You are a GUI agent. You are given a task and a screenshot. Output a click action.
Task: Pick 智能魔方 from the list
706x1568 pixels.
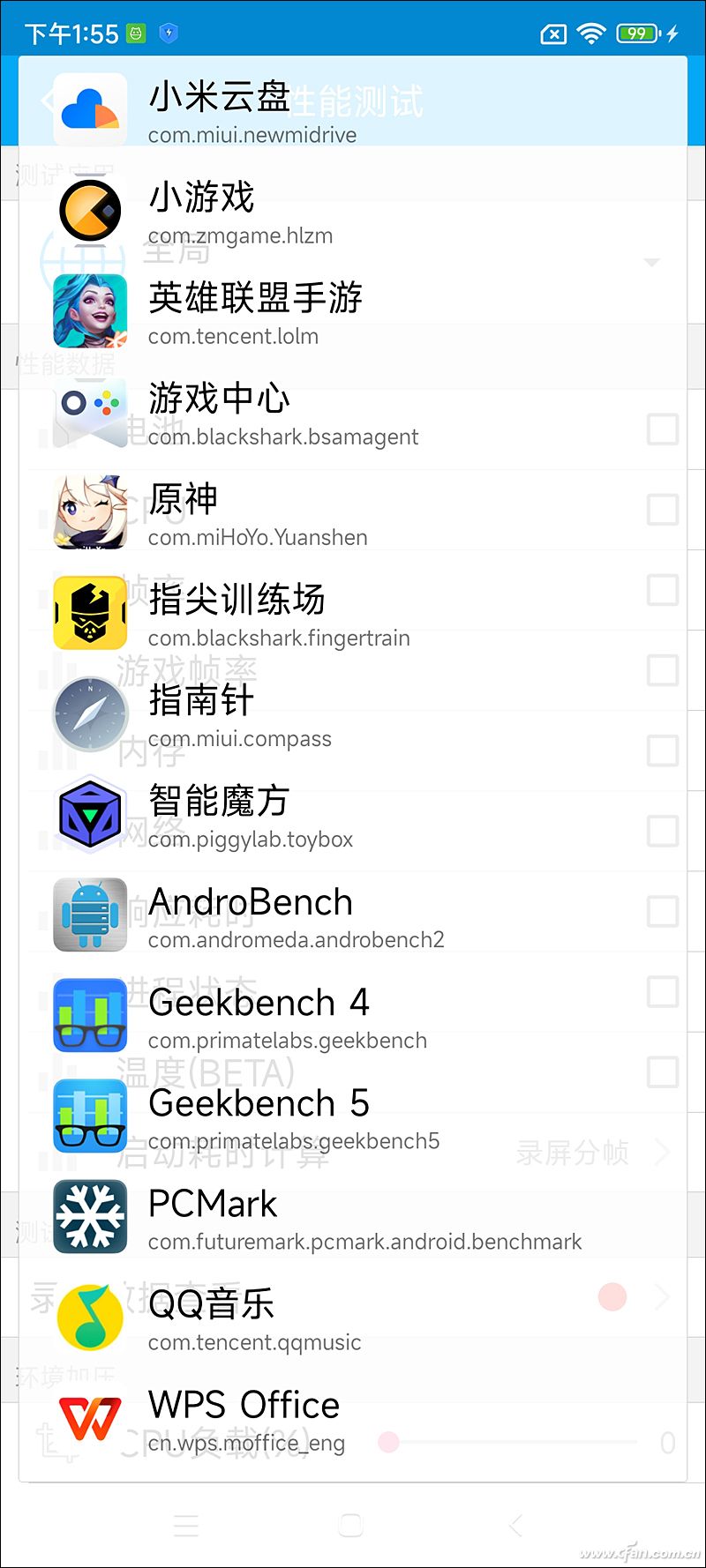pos(353,814)
